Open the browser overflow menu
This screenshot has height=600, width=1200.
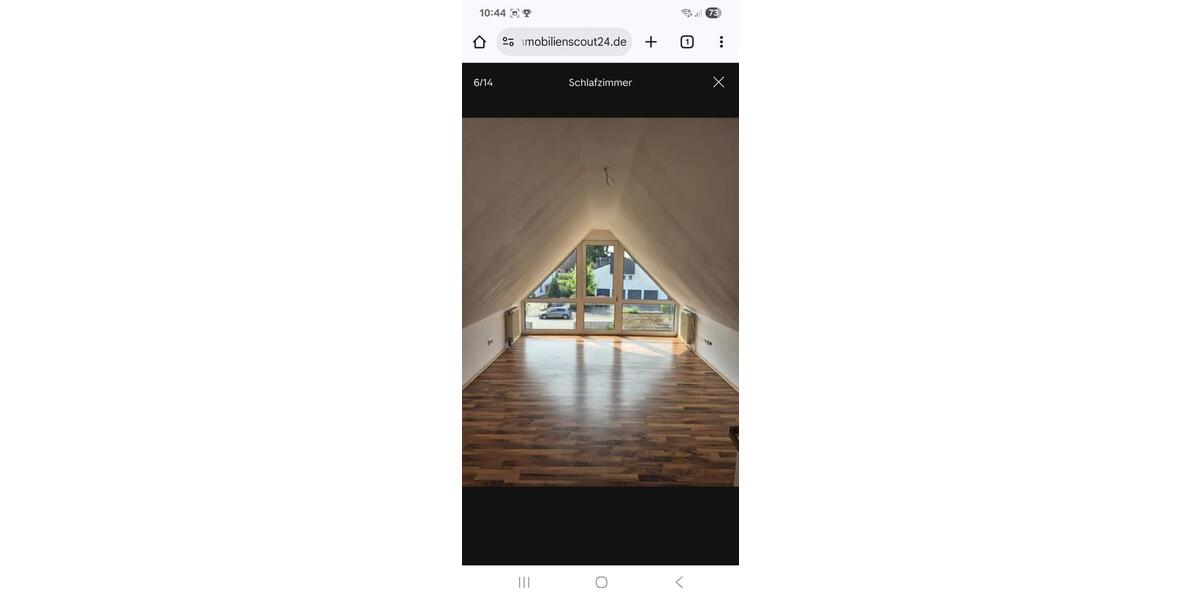[x=721, y=42]
